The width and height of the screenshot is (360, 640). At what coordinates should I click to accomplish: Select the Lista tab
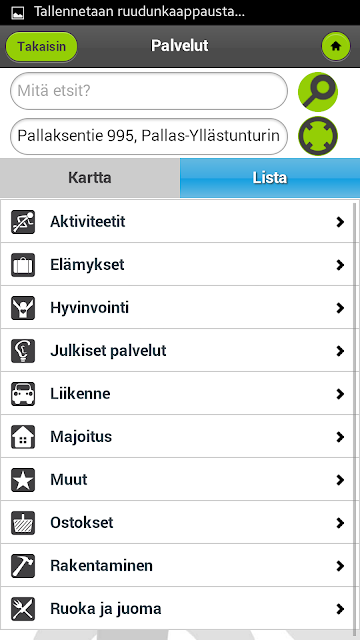click(270, 178)
